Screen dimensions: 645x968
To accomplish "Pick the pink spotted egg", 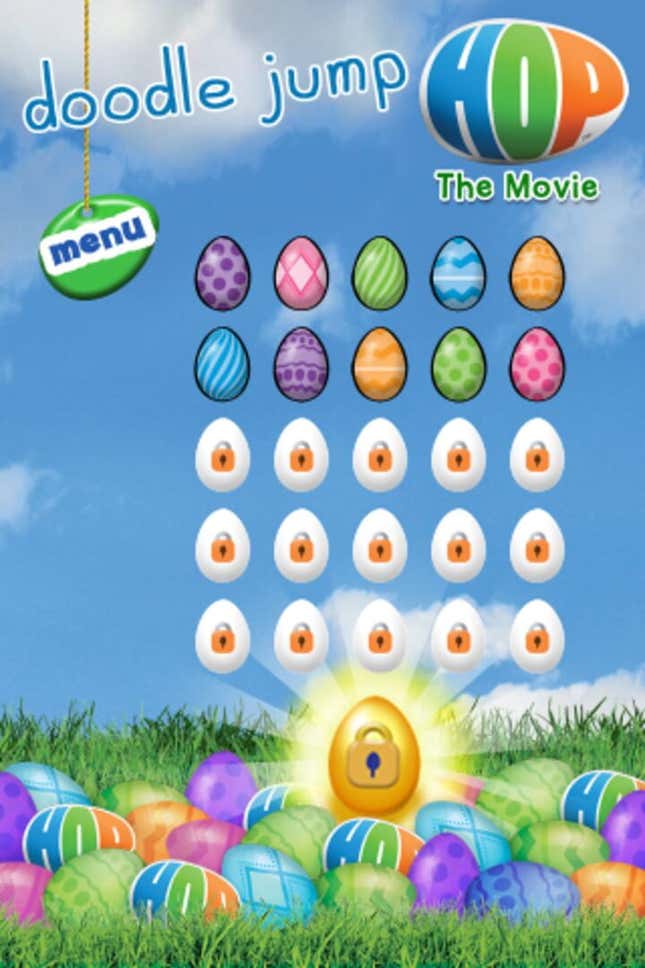I will point(537,364).
